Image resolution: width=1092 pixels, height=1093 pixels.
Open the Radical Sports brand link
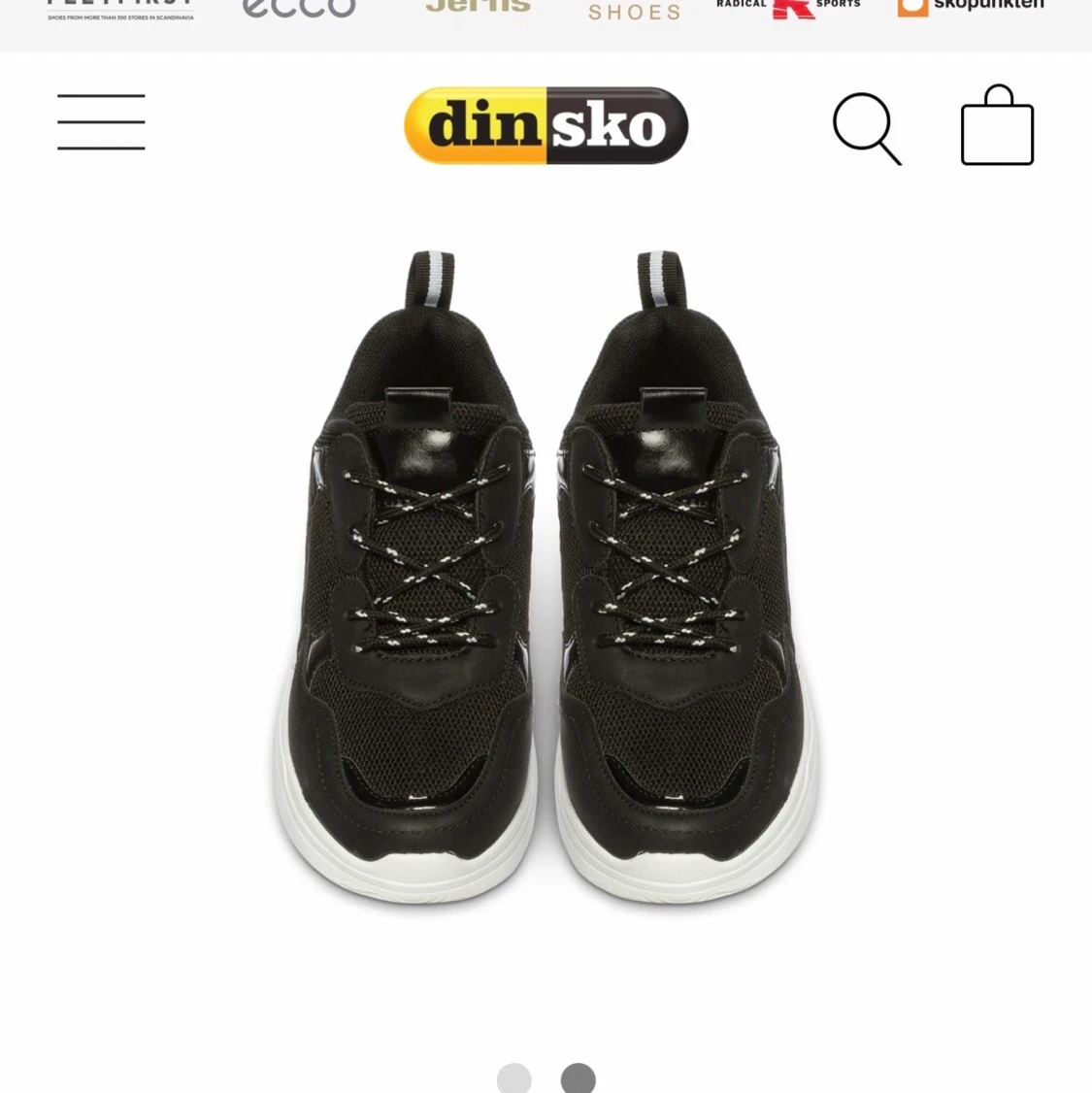tap(788, 8)
